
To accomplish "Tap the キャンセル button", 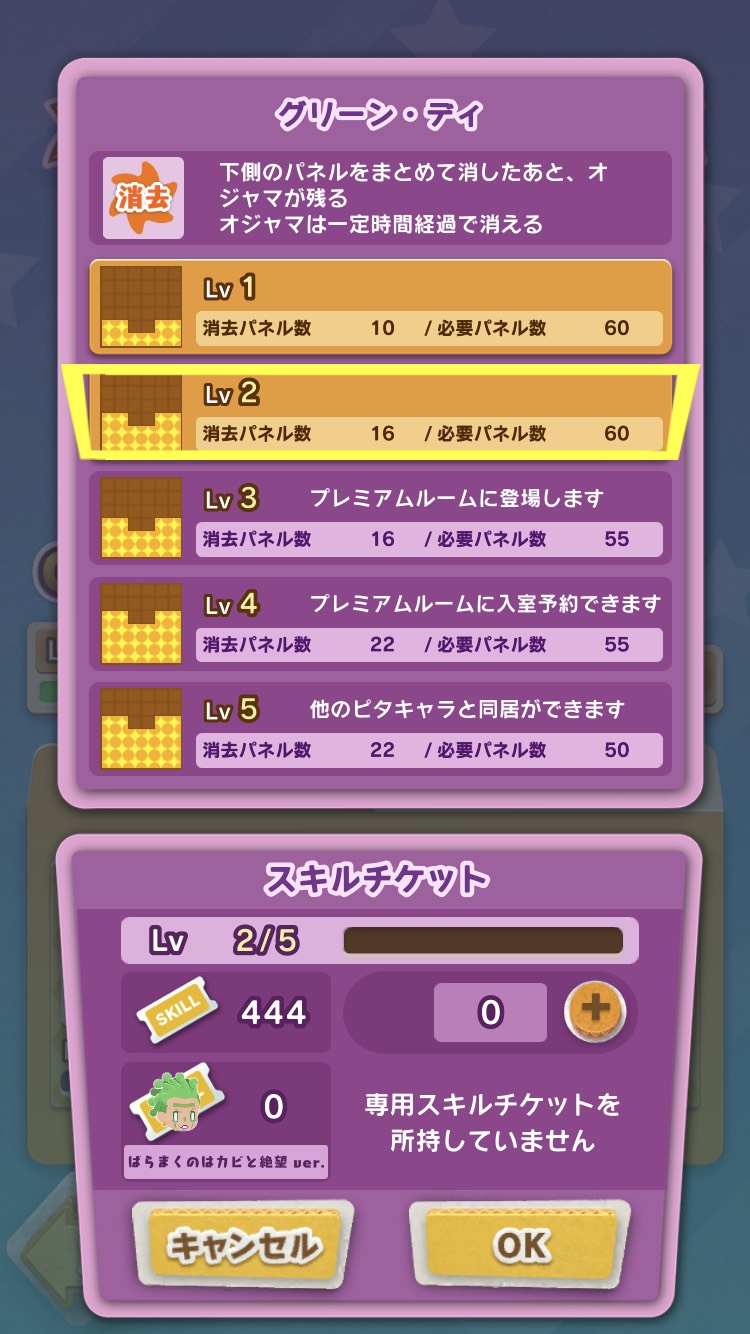I will pyautogui.click(x=243, y=1246).
